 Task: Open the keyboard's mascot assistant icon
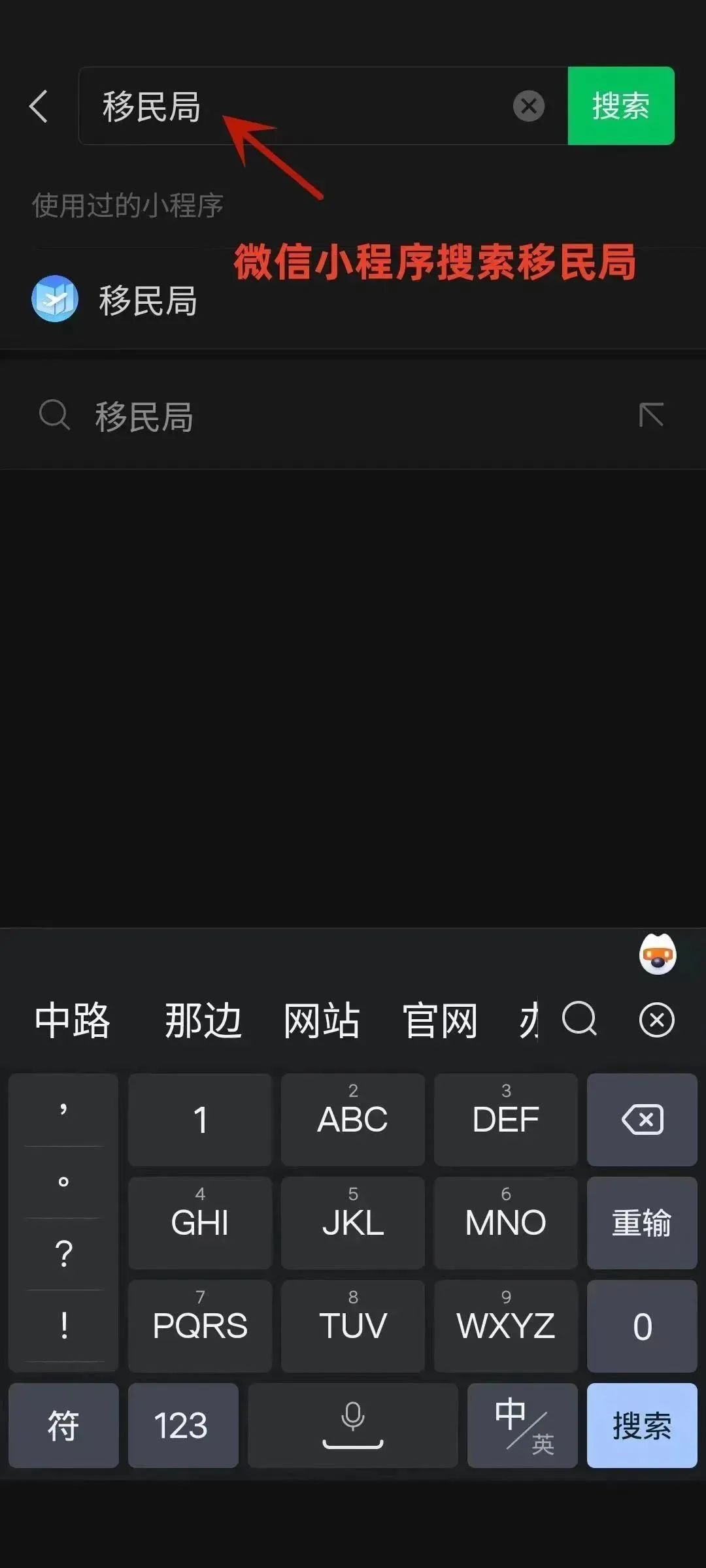(x=658, y=955)
